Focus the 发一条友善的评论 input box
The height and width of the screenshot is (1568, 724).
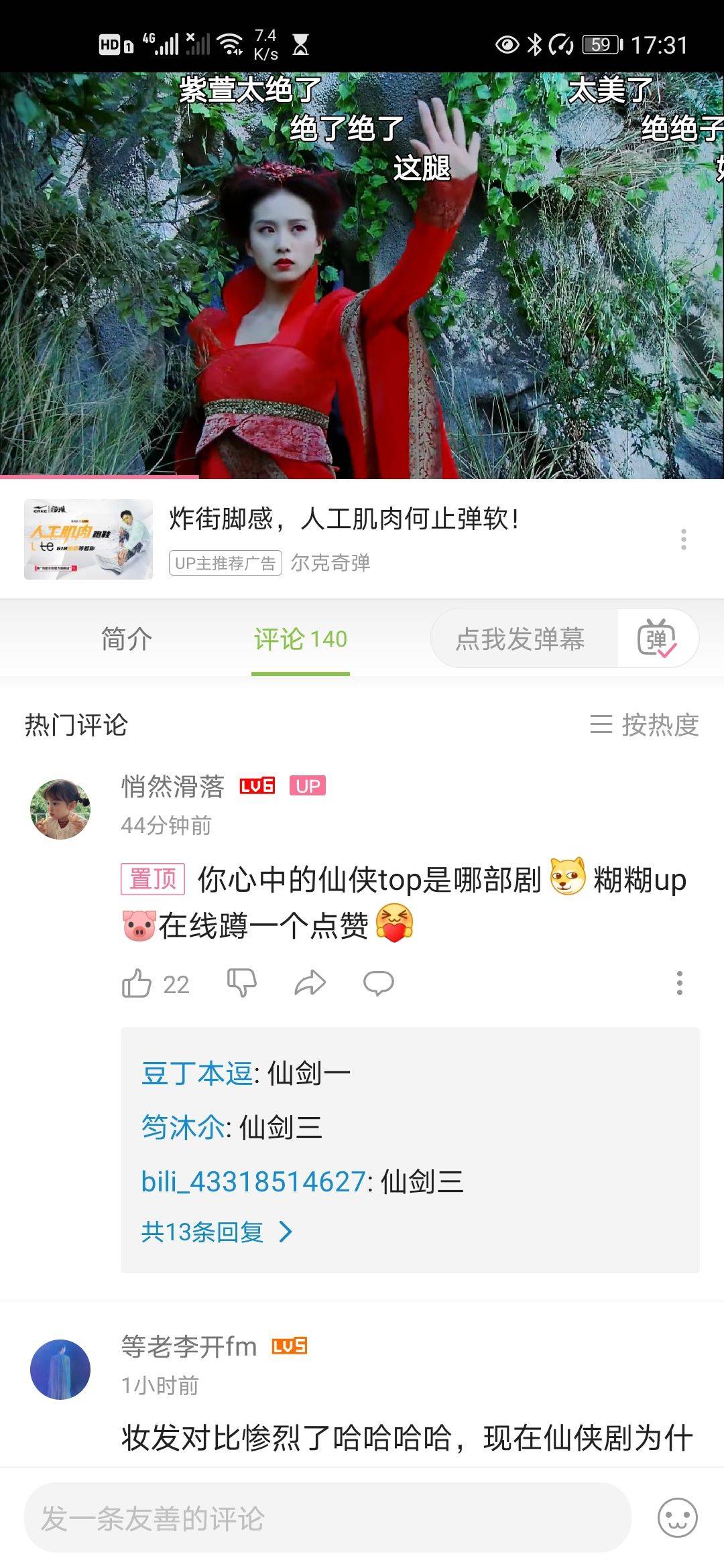click(327, 1518)
